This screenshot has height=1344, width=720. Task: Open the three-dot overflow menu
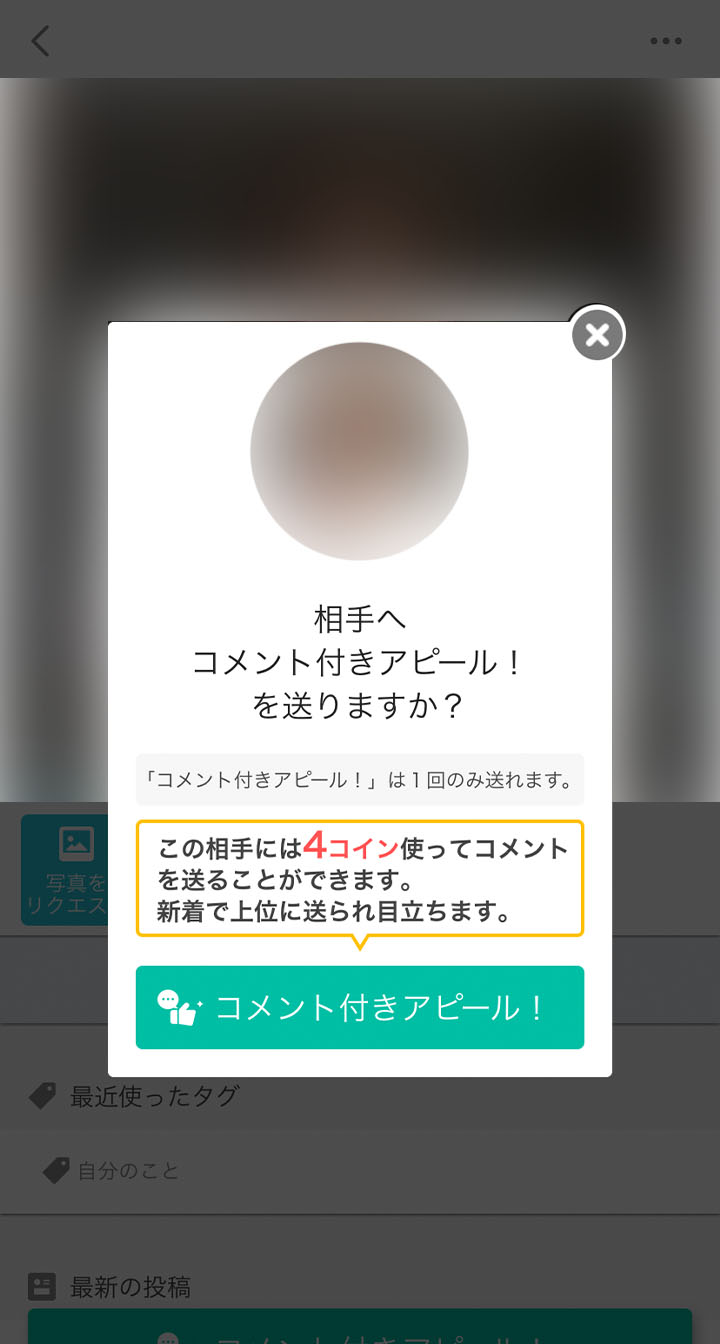665,41
